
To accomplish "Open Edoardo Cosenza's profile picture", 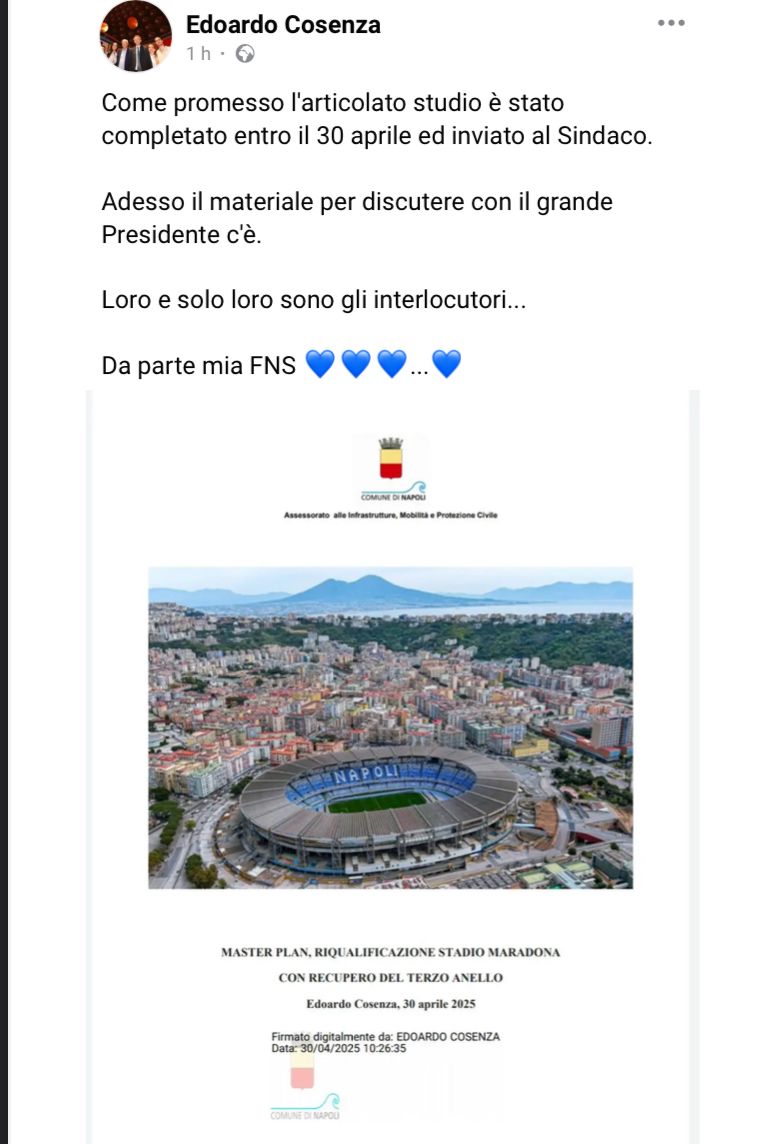I will coord(135,36).
